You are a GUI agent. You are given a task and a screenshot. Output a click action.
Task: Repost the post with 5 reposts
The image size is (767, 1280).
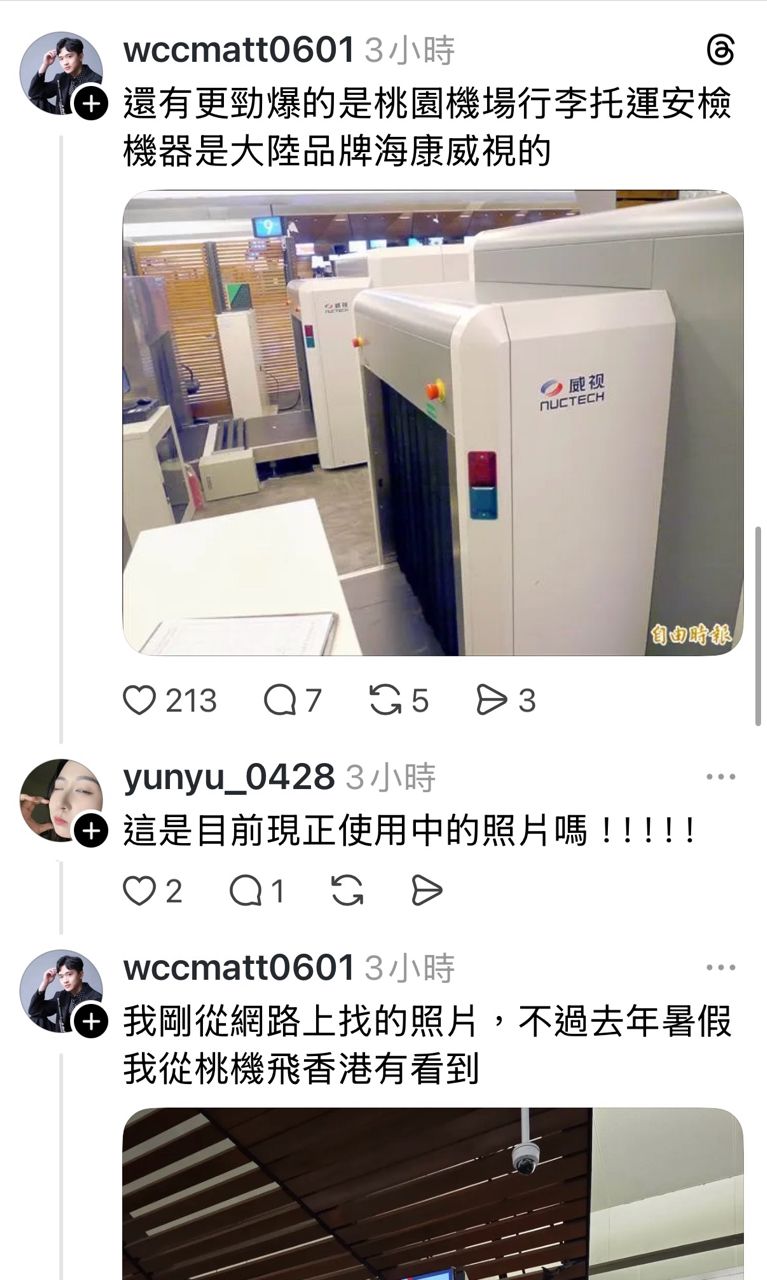coord(385,700)
